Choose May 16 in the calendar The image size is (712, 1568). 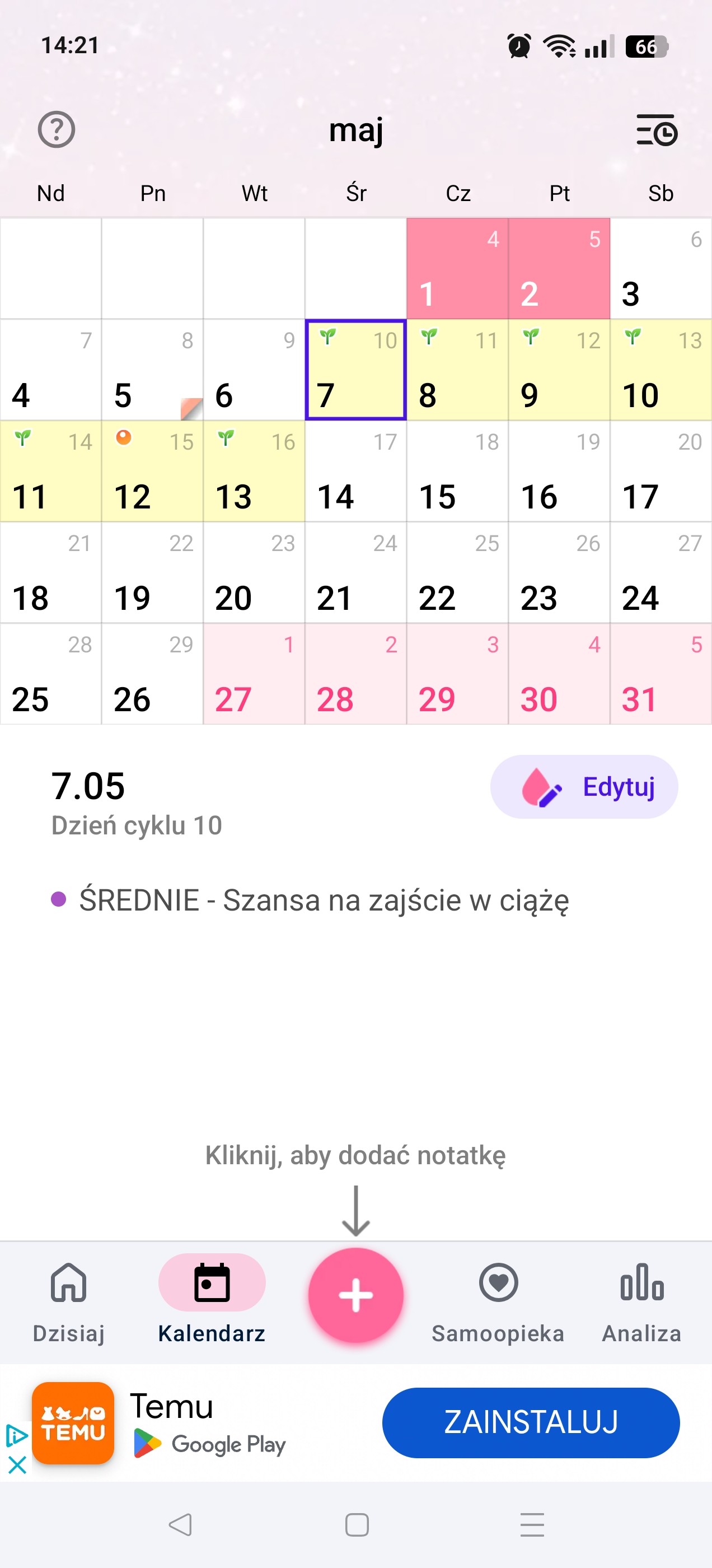coord(559,471)
